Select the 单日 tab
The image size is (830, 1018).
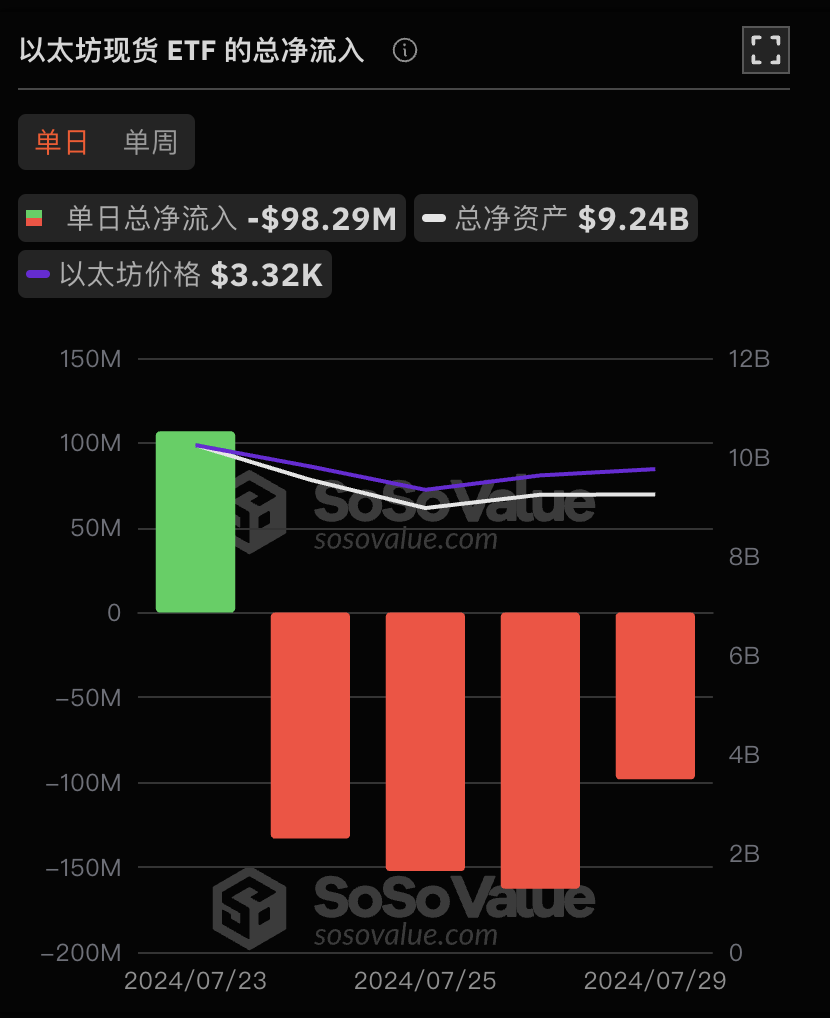point(62,142)
